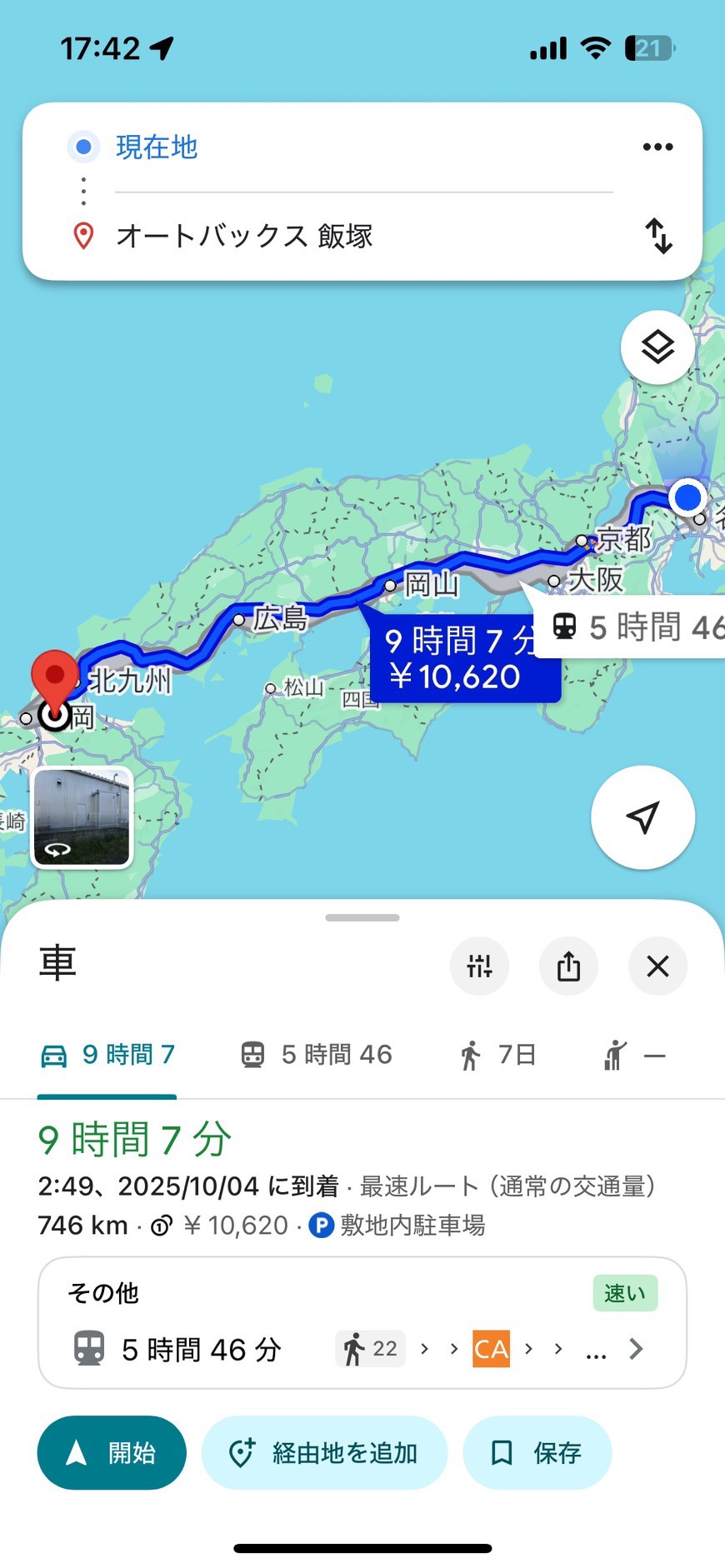Viewport: 725px width, 1568px height.
Task: Edit the destination オートバックス 飯塚
Action: click(244, 236)
